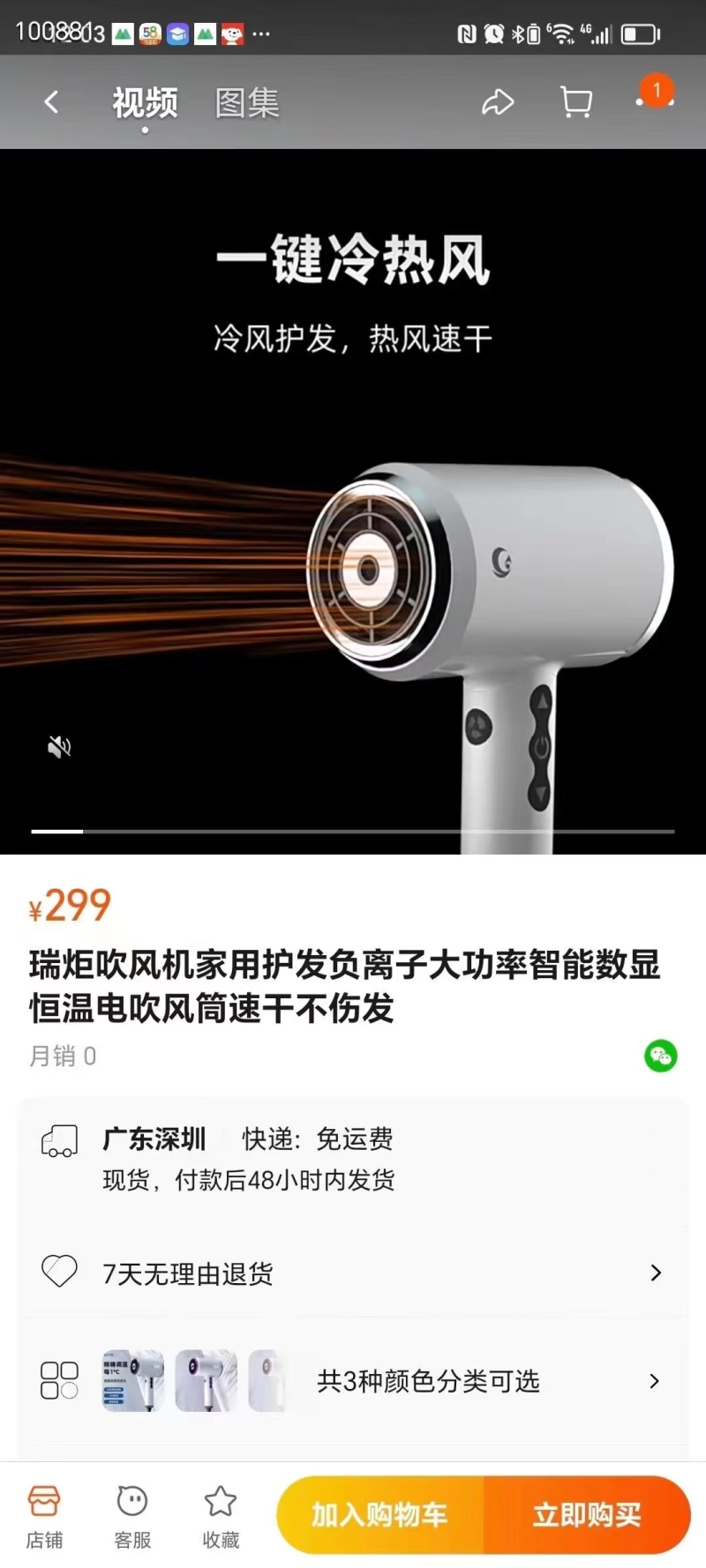Contact 客服 customer service
This screenshot has width=706, height=1568.
click(132, 1515)
